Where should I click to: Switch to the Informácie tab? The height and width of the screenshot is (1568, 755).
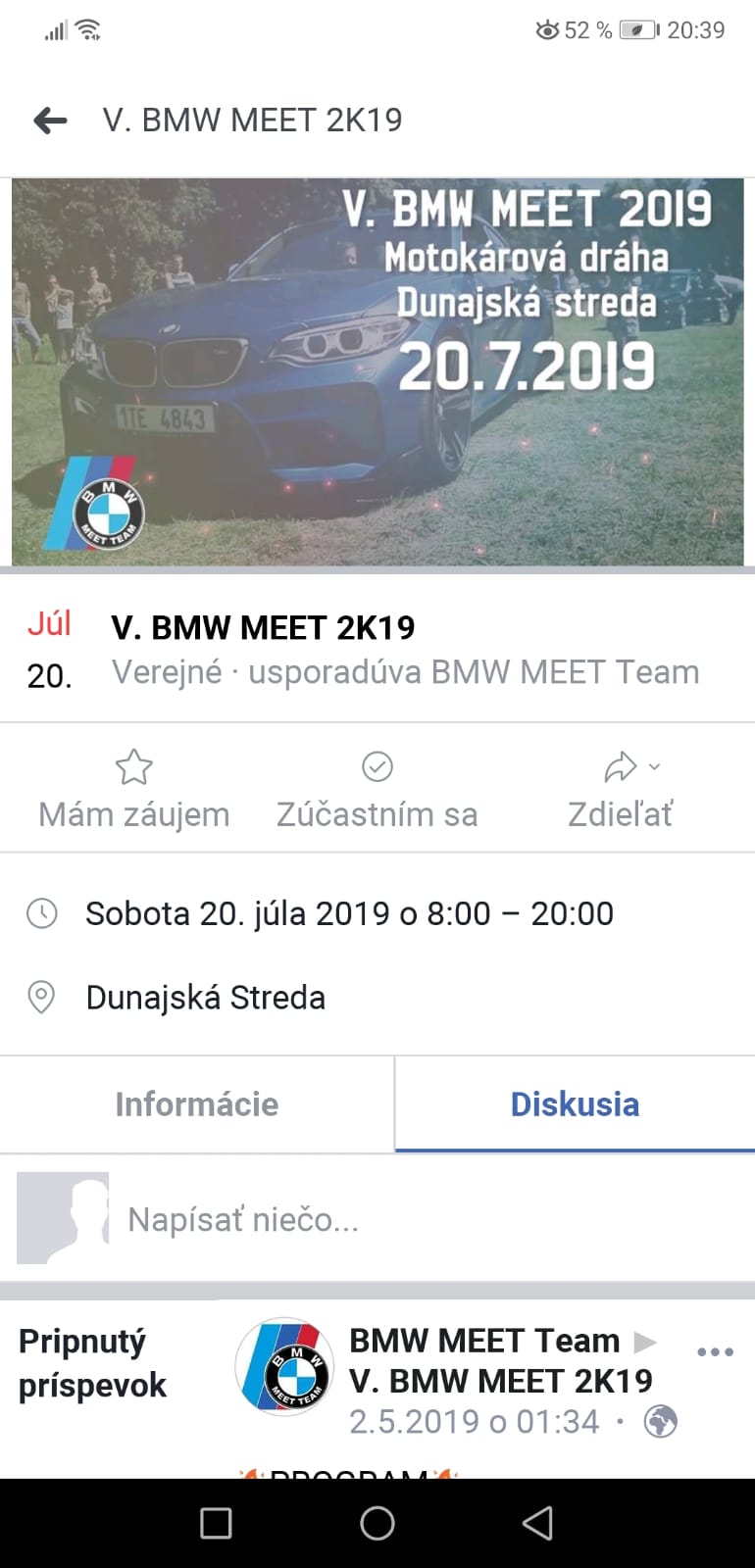coord(196,1104)
